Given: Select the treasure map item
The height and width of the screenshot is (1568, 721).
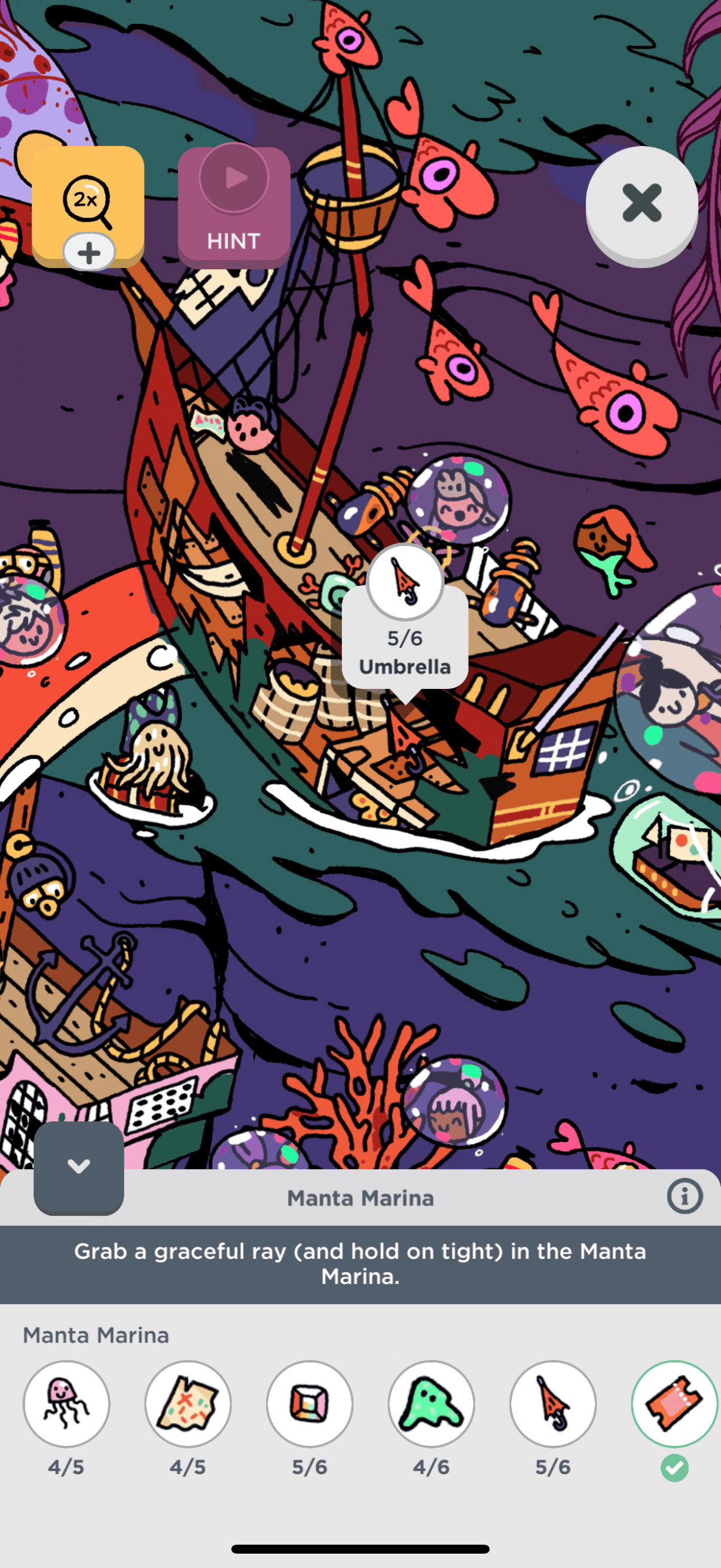Looking at the screenshot, I should (x=188, y=1403).
